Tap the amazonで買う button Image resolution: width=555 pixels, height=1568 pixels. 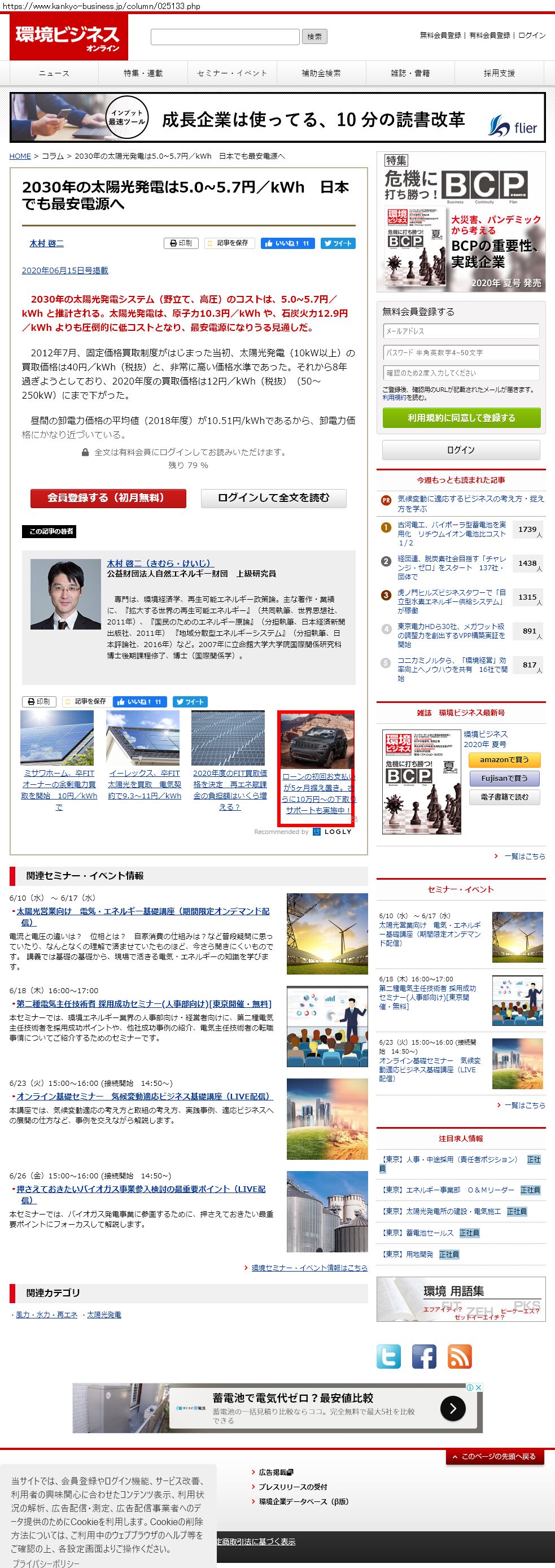(504, 759)
